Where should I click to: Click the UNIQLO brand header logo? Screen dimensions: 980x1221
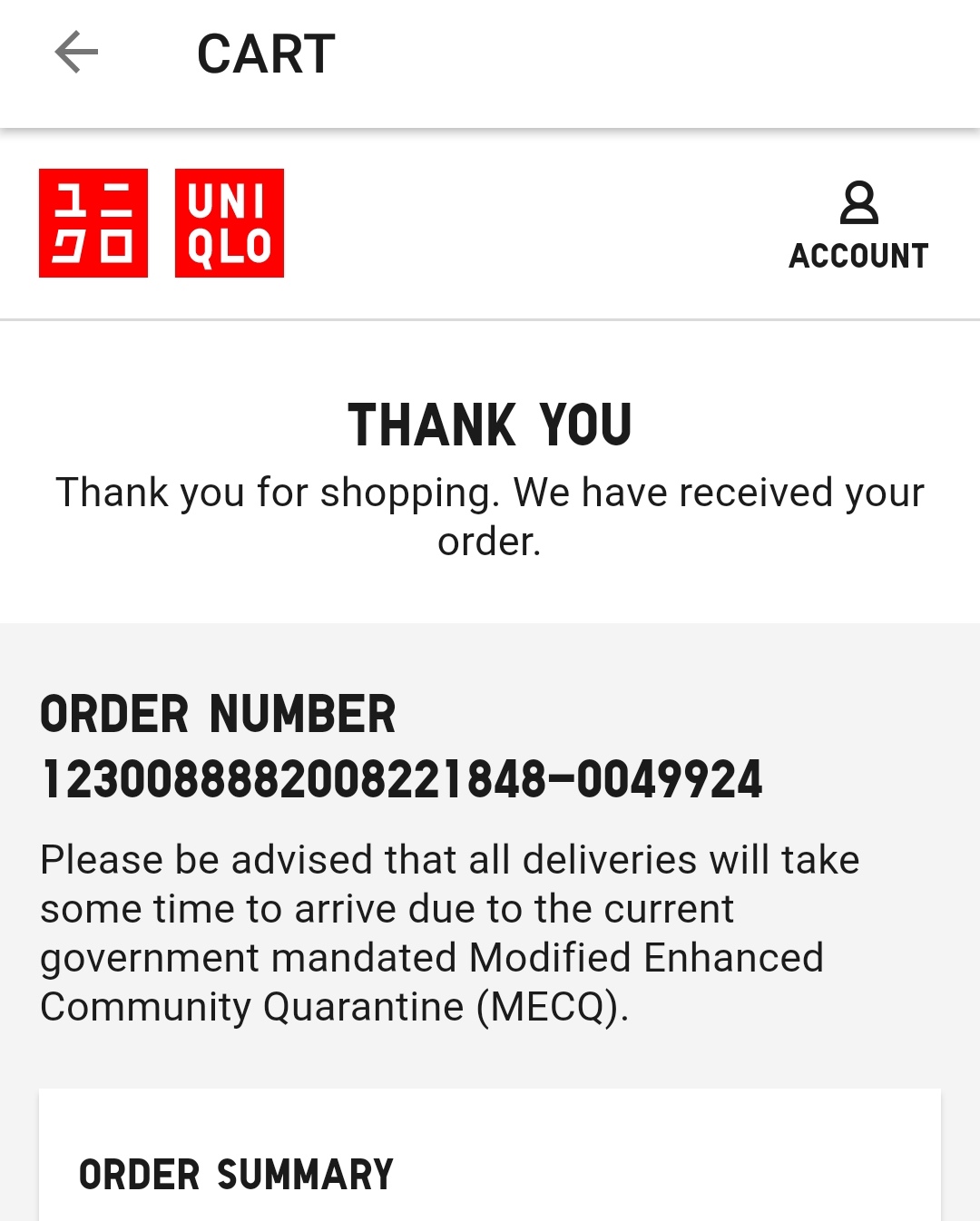162,223
